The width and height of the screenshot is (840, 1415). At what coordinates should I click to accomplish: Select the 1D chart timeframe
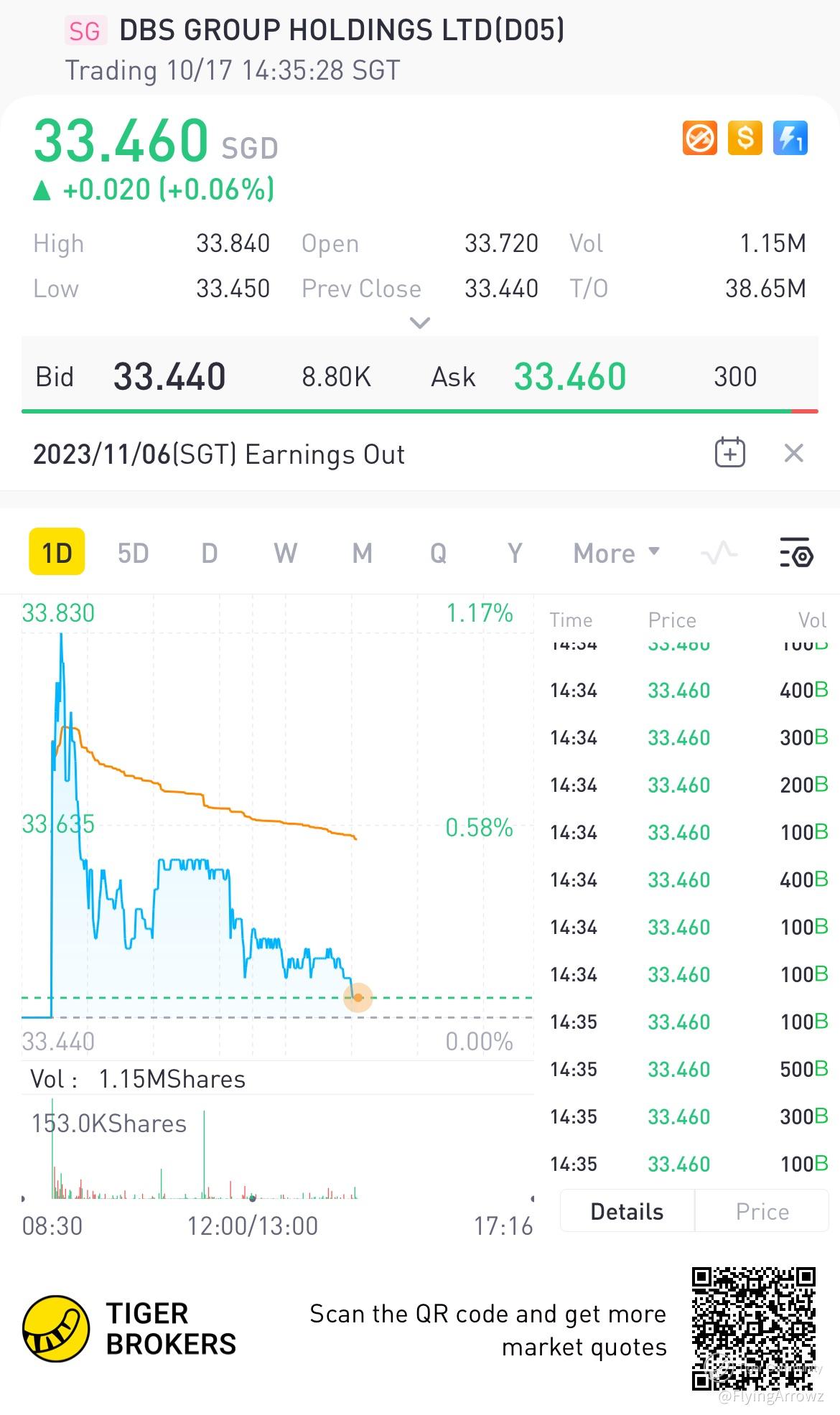click(57, 552)
